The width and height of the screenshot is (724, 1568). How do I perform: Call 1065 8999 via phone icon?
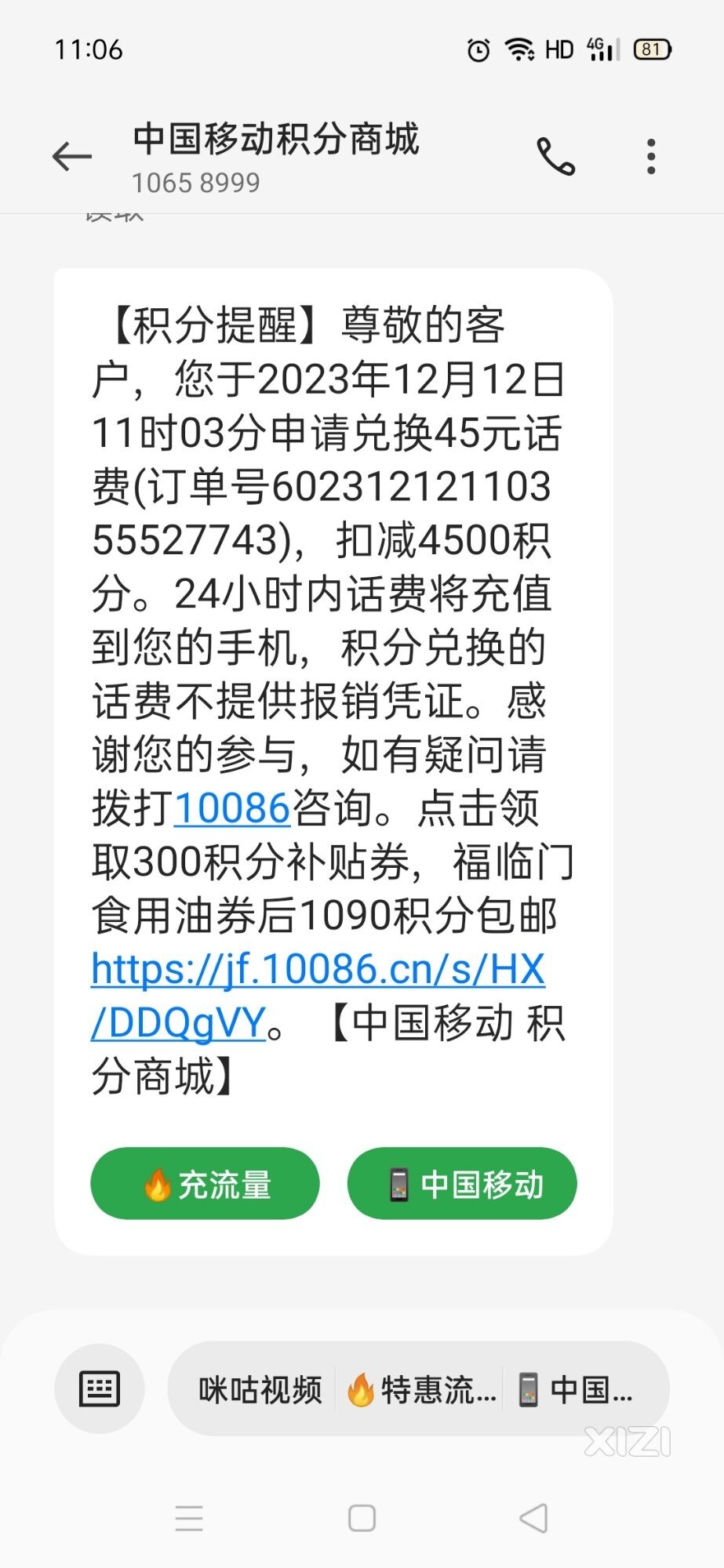(556, 157)
